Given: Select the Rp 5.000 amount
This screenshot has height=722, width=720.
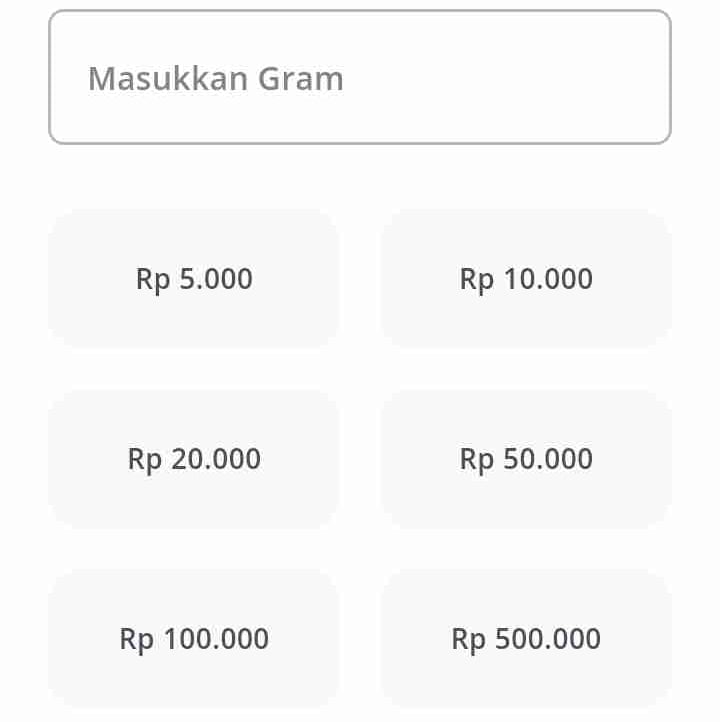Looking at the screenshot, I should pos(194,279).
